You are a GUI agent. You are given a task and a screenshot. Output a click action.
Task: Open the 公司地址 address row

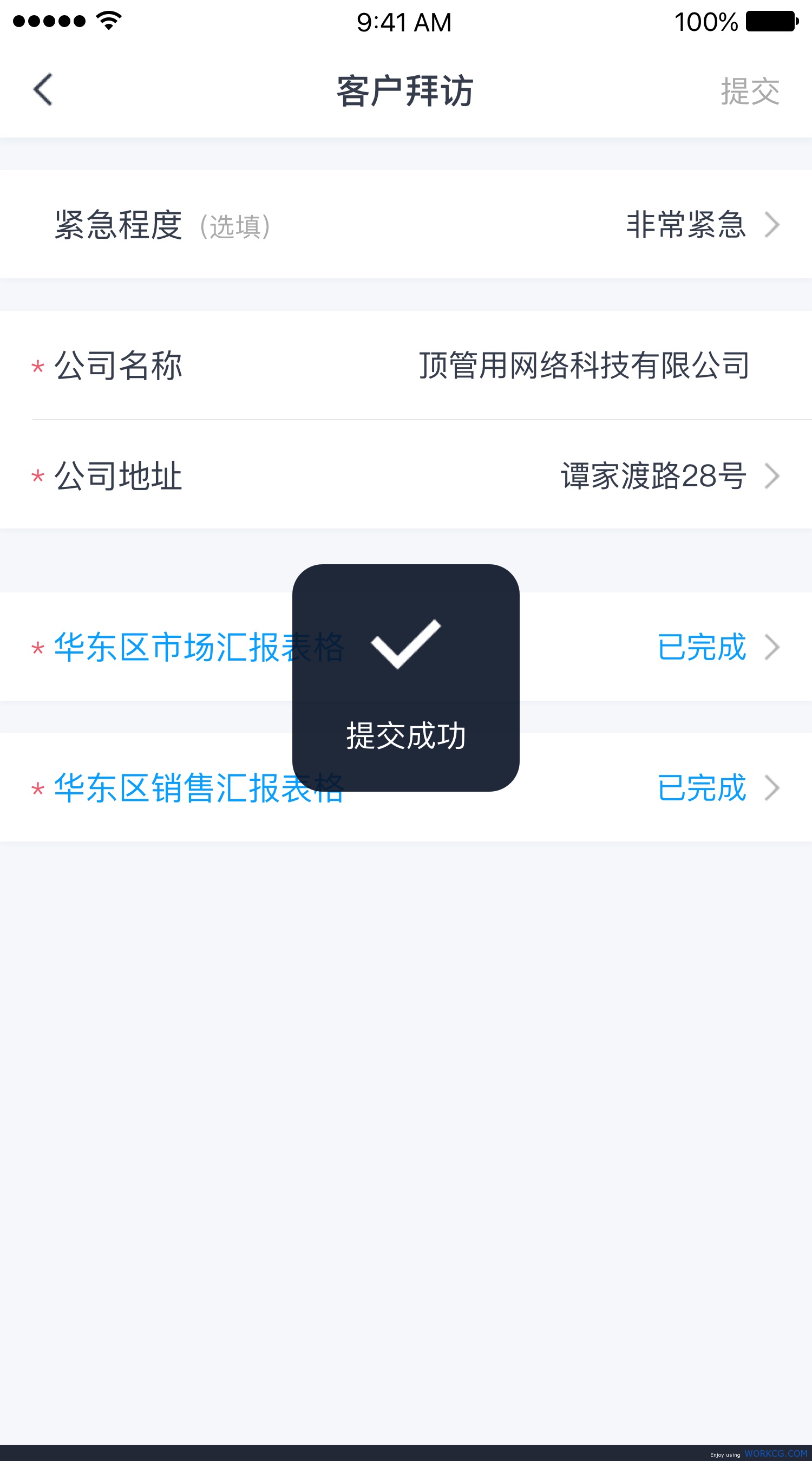[x=406, y=475]
